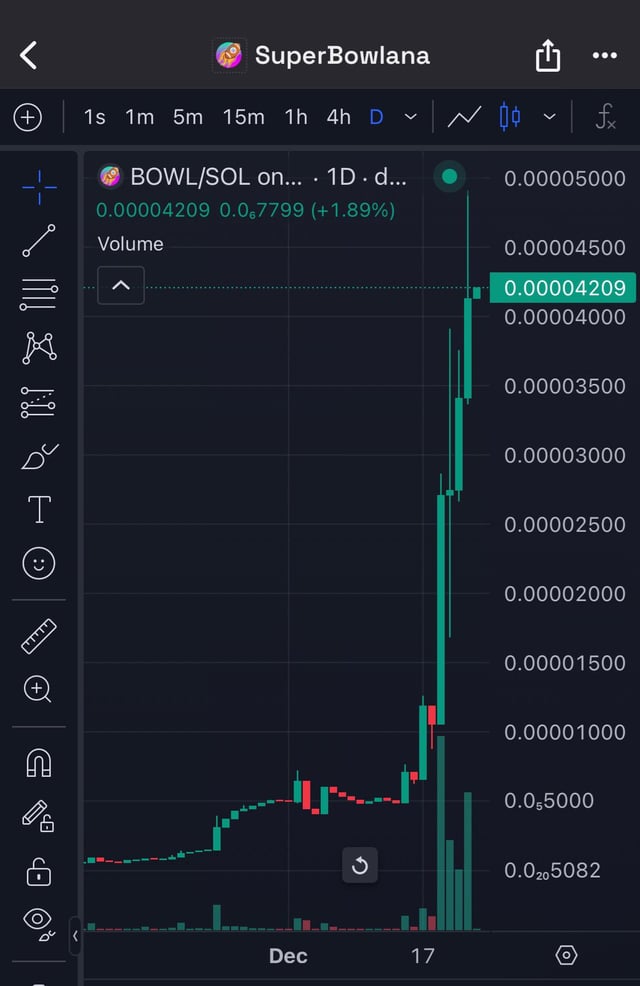Activate the ruler measure tool
640x986 pixels.
click(39, 636)
